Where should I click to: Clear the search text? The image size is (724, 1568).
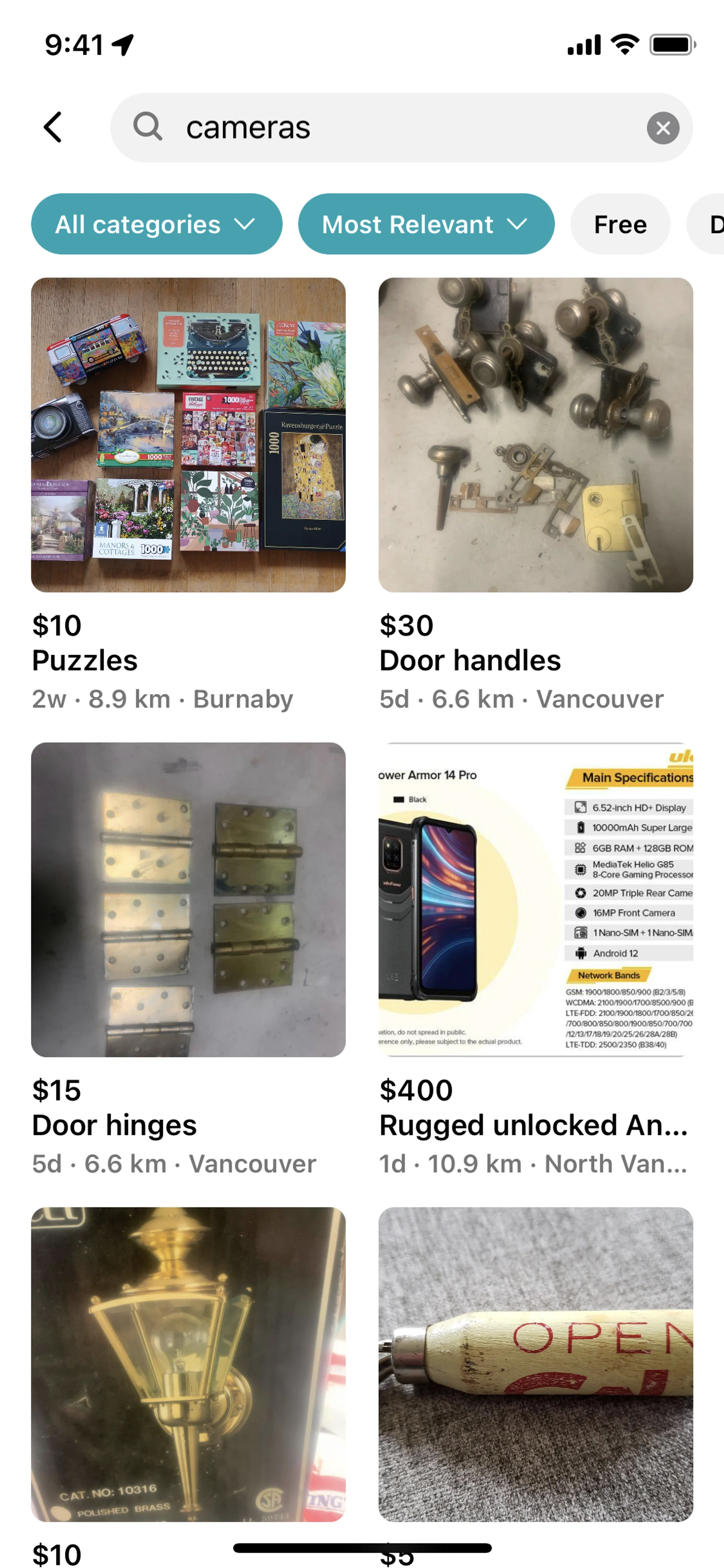pos(663,128)
